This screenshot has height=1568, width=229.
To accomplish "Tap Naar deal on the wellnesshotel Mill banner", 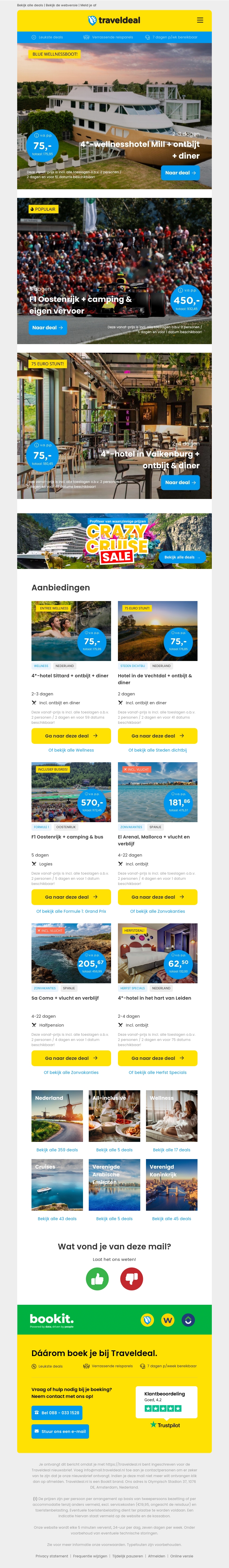I will pos(180,173).
